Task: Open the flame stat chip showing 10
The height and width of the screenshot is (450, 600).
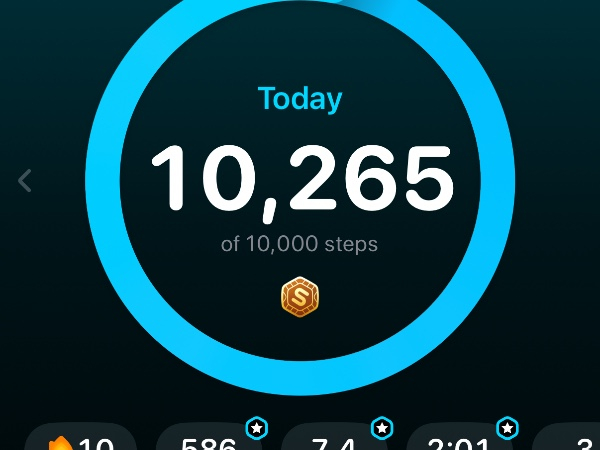Action: [x=82, y=440]
